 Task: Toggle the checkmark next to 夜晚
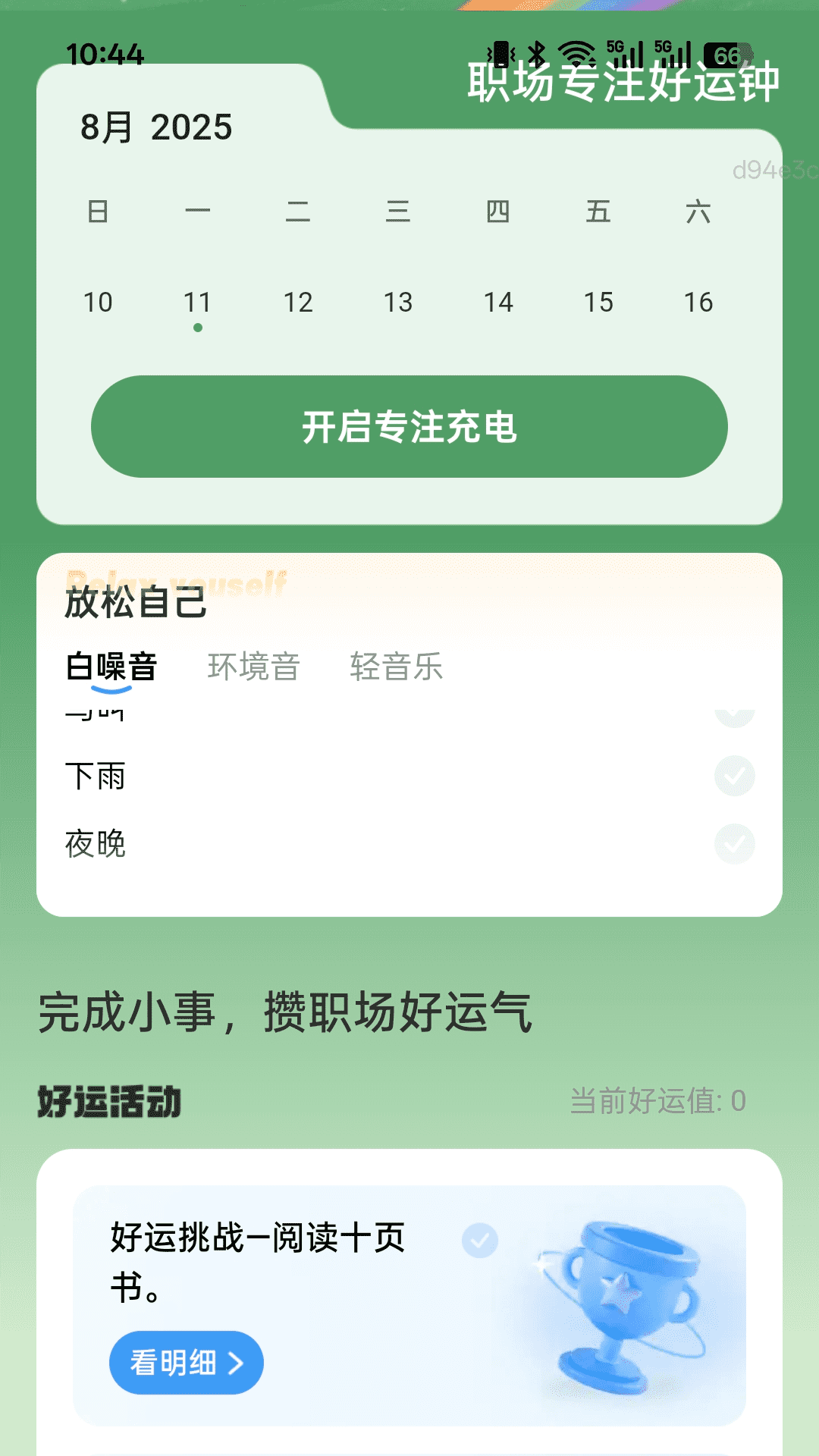click(734, 840)
